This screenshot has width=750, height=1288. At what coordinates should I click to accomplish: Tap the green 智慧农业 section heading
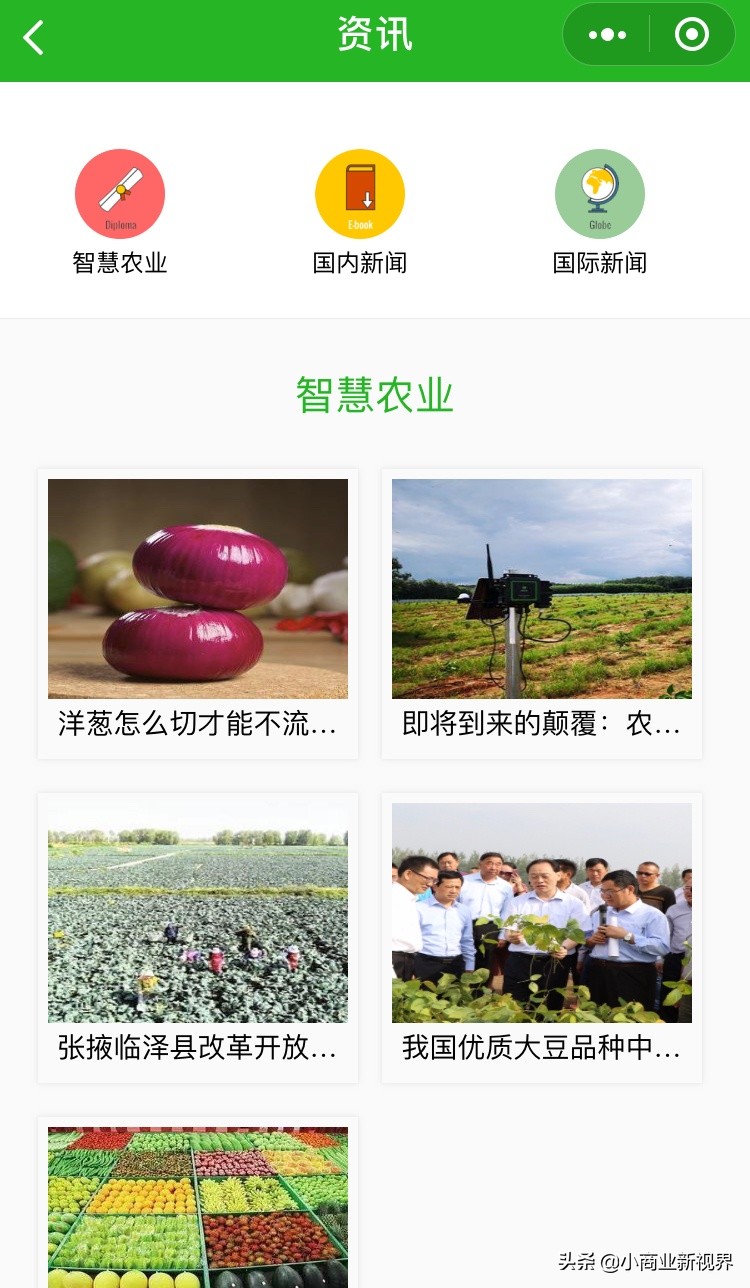[x=374, y=393]
